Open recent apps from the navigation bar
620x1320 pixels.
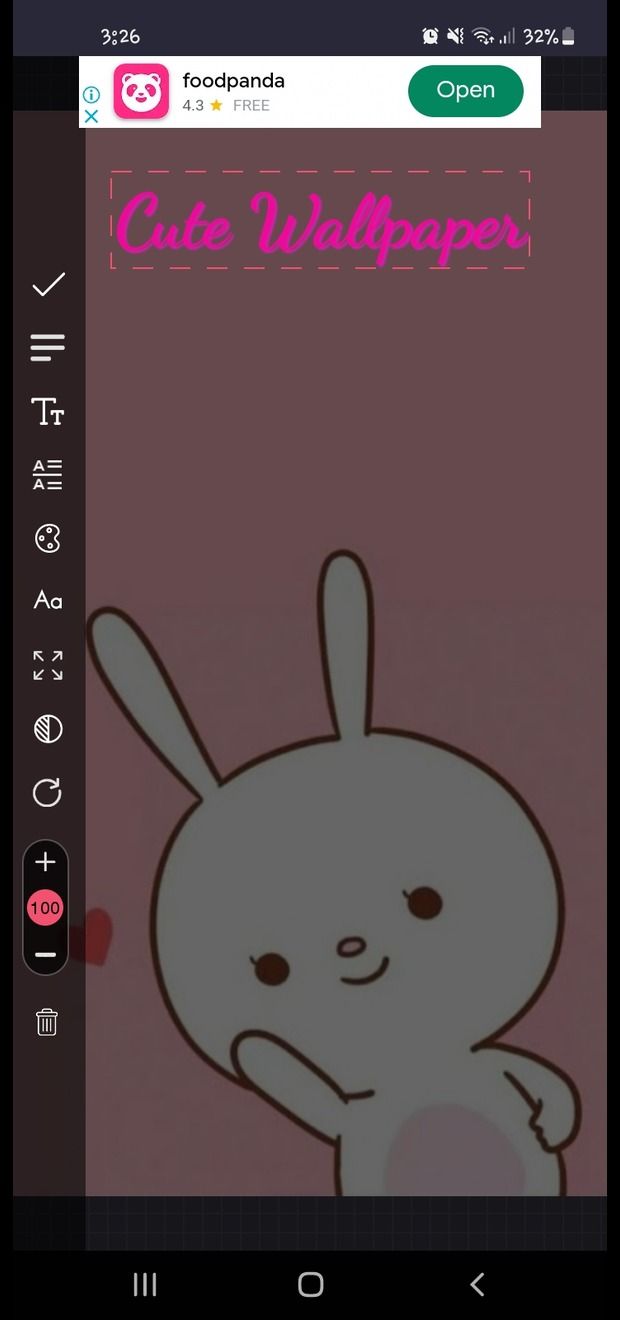click(x=145, y=1284)
